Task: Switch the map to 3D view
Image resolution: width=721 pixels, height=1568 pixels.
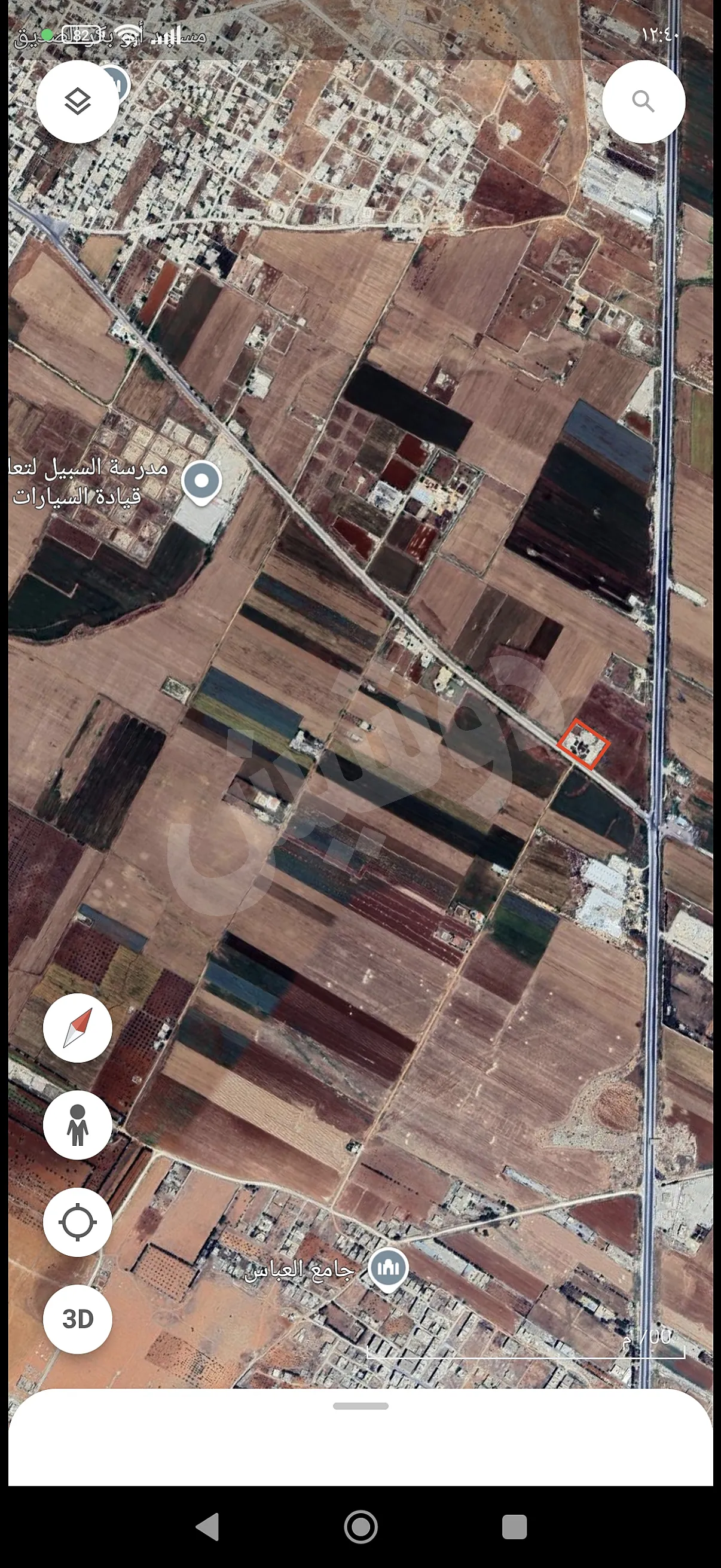Action: [78, 1319]
